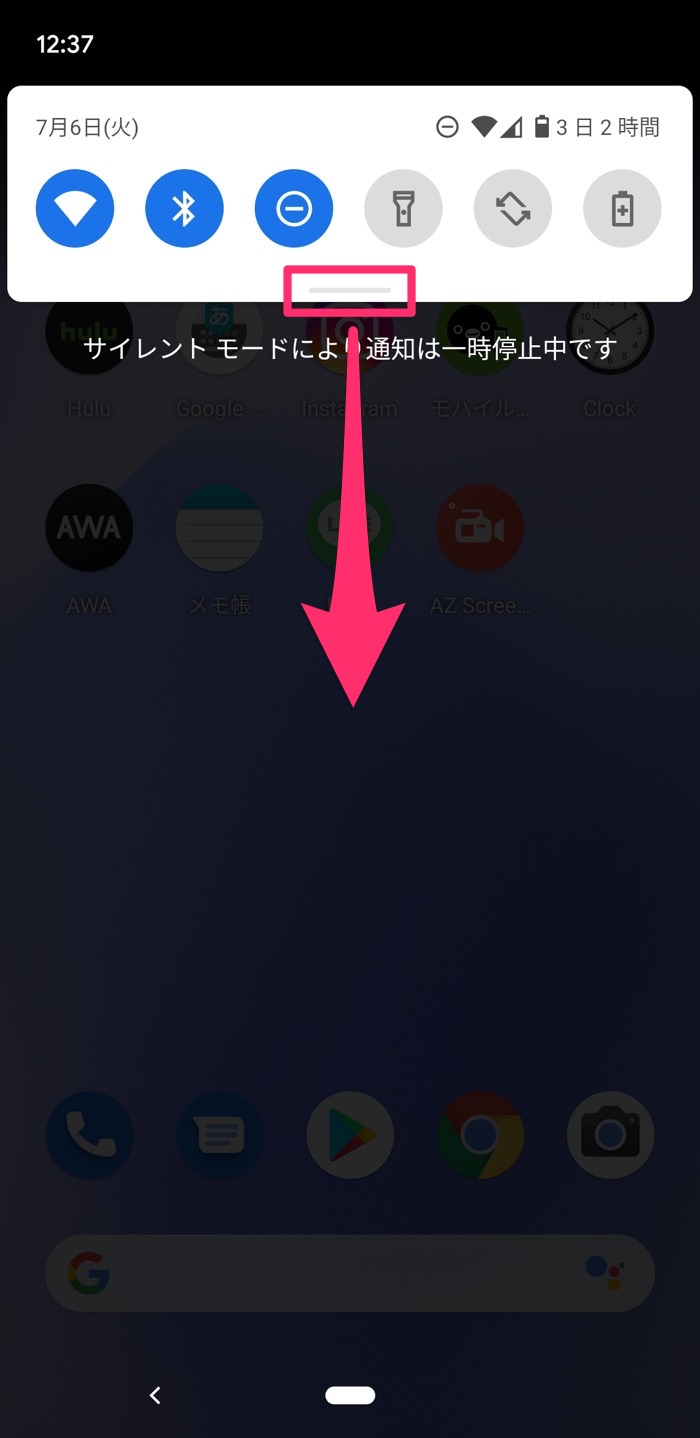Tap the home pill in the navigation bar
Viewport: 700px width, 1438px height.
coord(350,1395)
